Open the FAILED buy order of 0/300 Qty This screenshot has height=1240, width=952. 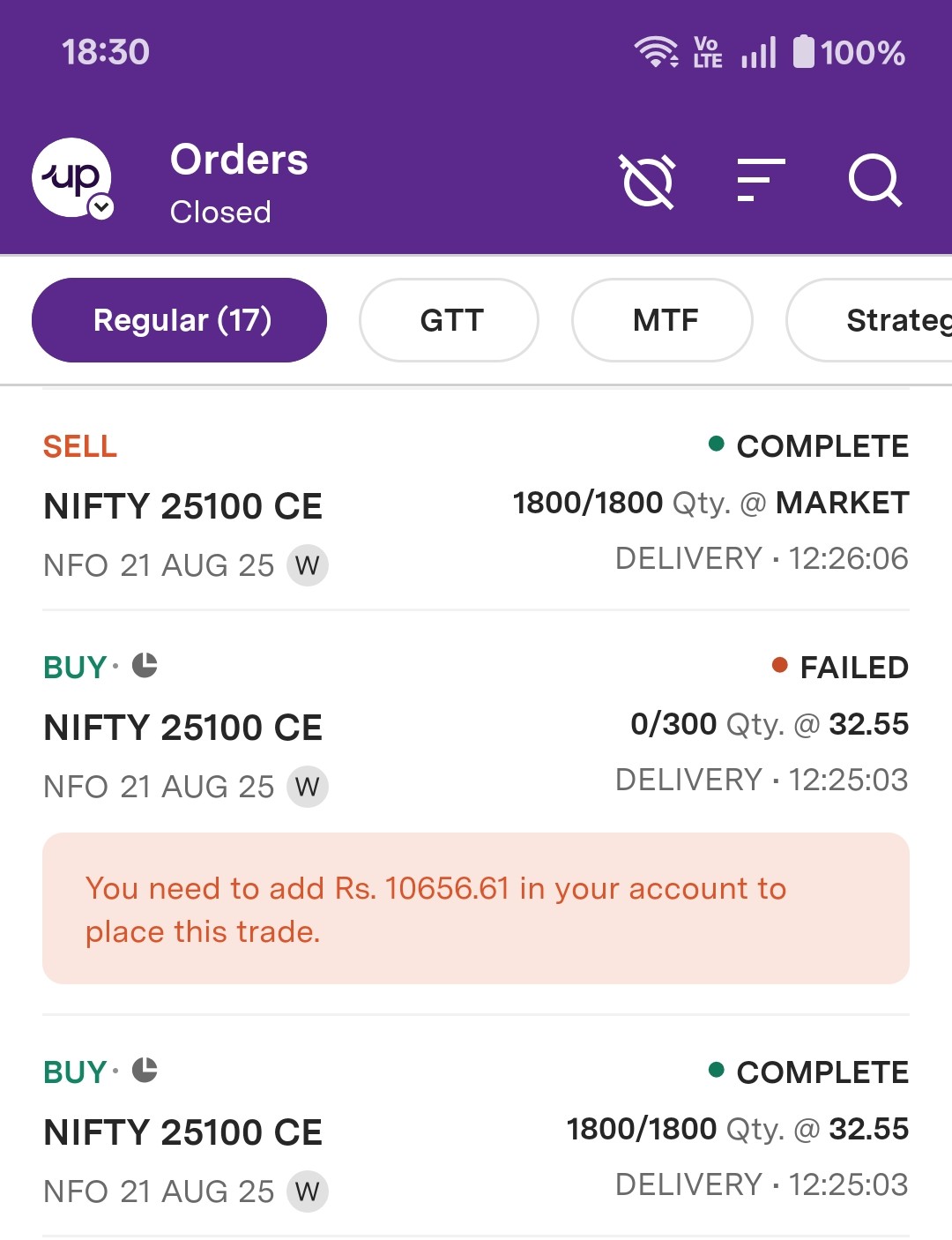[x=476, y=725]
